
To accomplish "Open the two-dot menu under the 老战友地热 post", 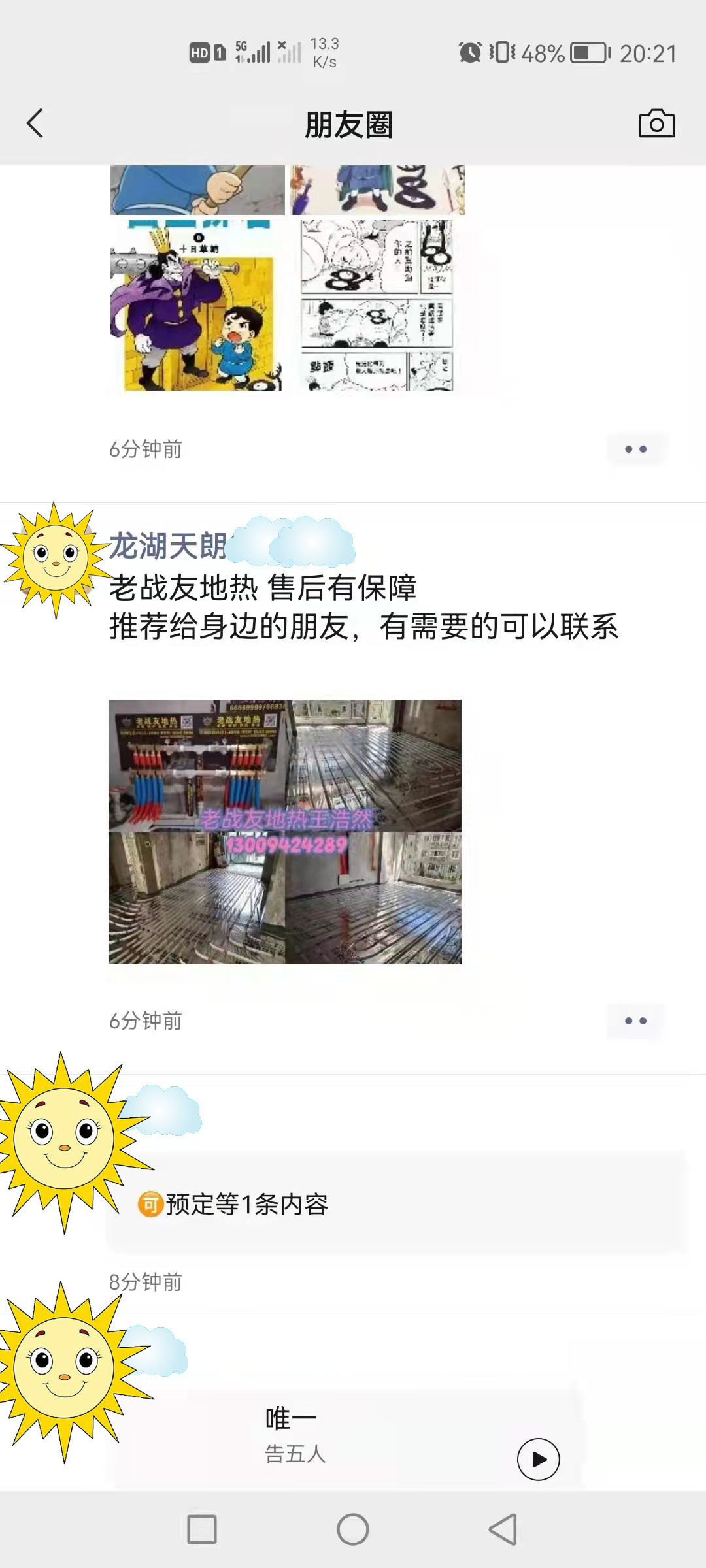I will (x=635, y=1021).
